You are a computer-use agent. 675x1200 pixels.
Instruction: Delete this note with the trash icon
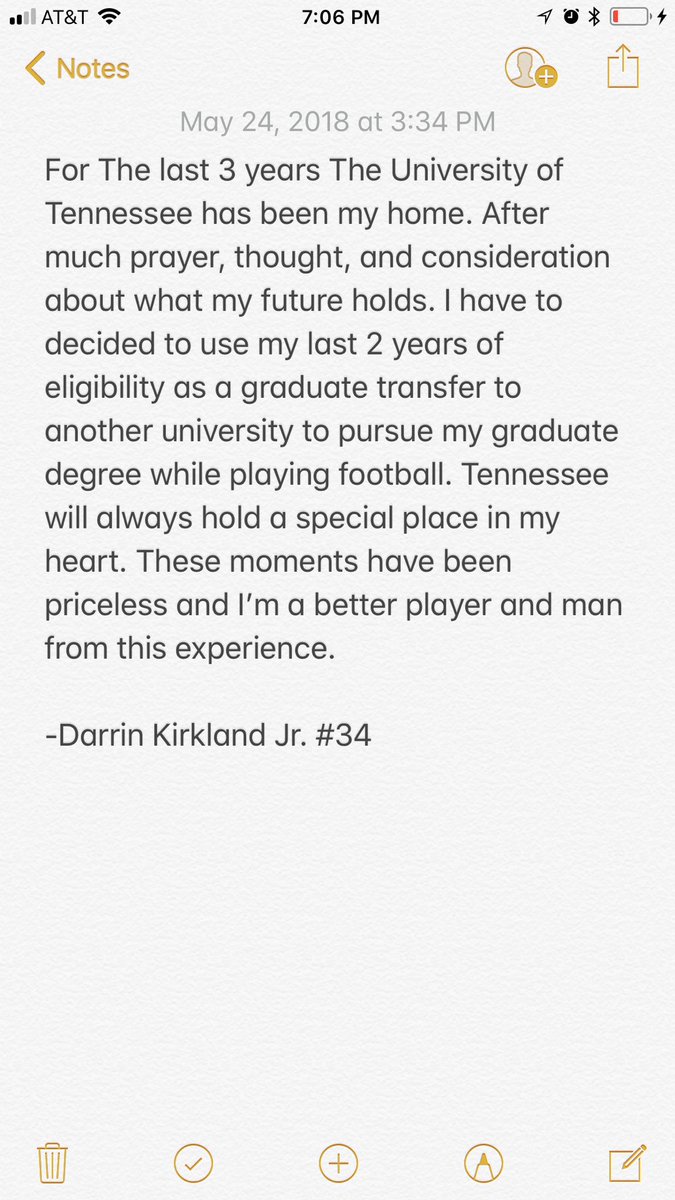[x=51, y=1163]
